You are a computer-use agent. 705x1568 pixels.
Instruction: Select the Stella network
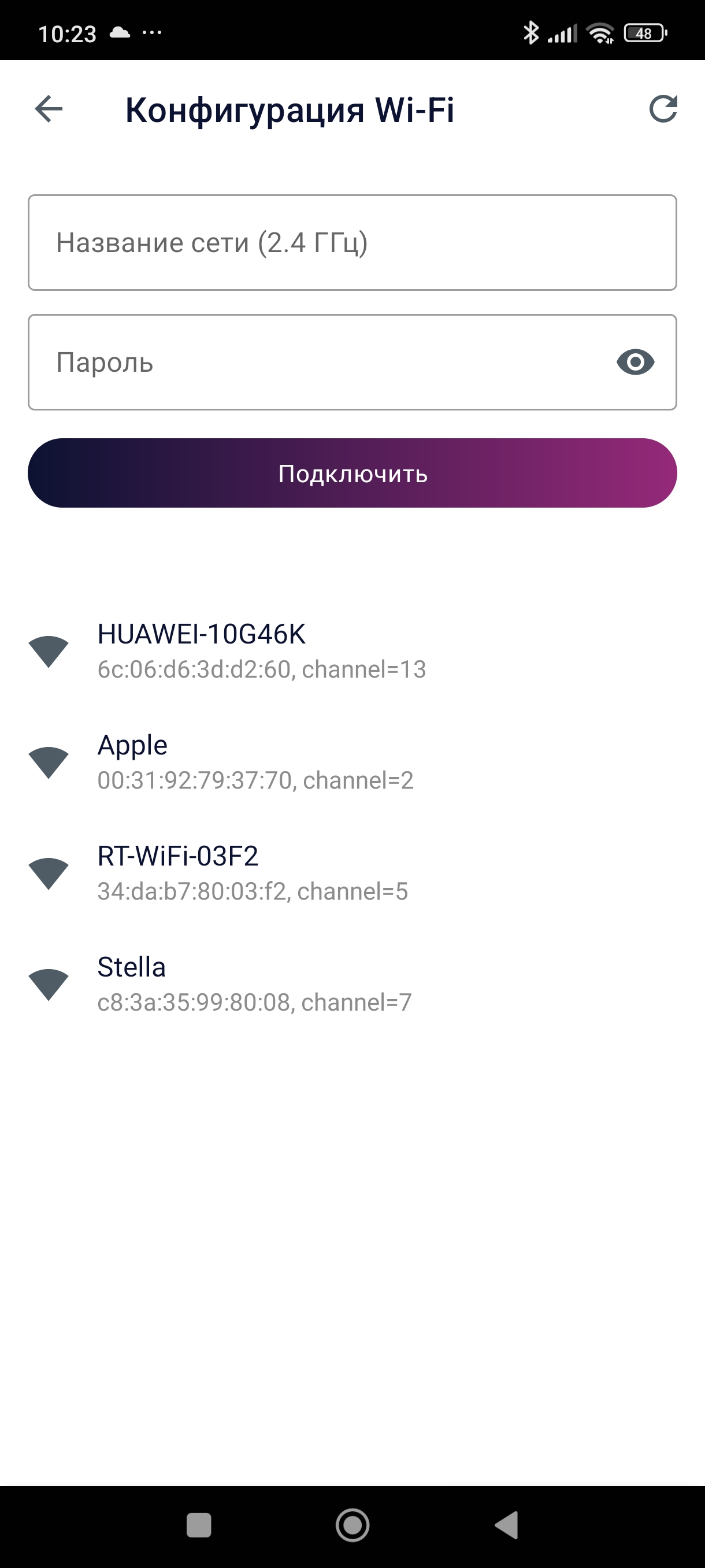coord(254,983)
